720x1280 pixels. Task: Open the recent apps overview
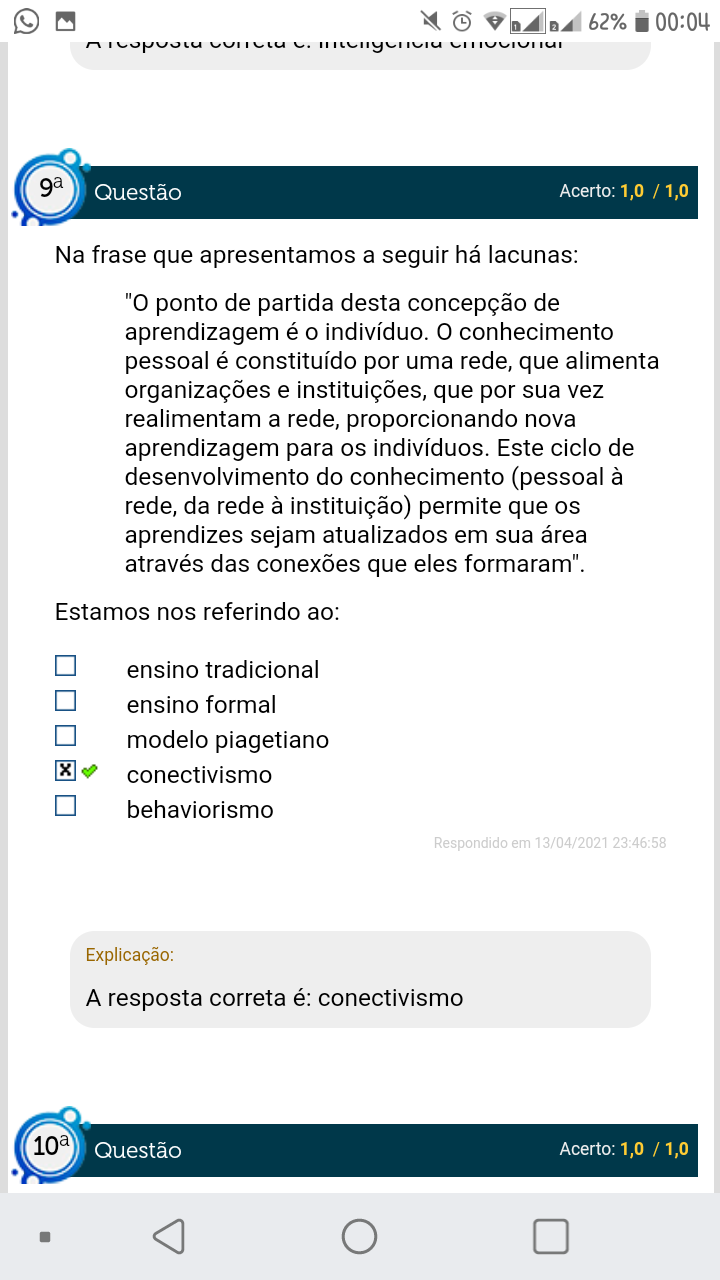tap(551, 1236)
